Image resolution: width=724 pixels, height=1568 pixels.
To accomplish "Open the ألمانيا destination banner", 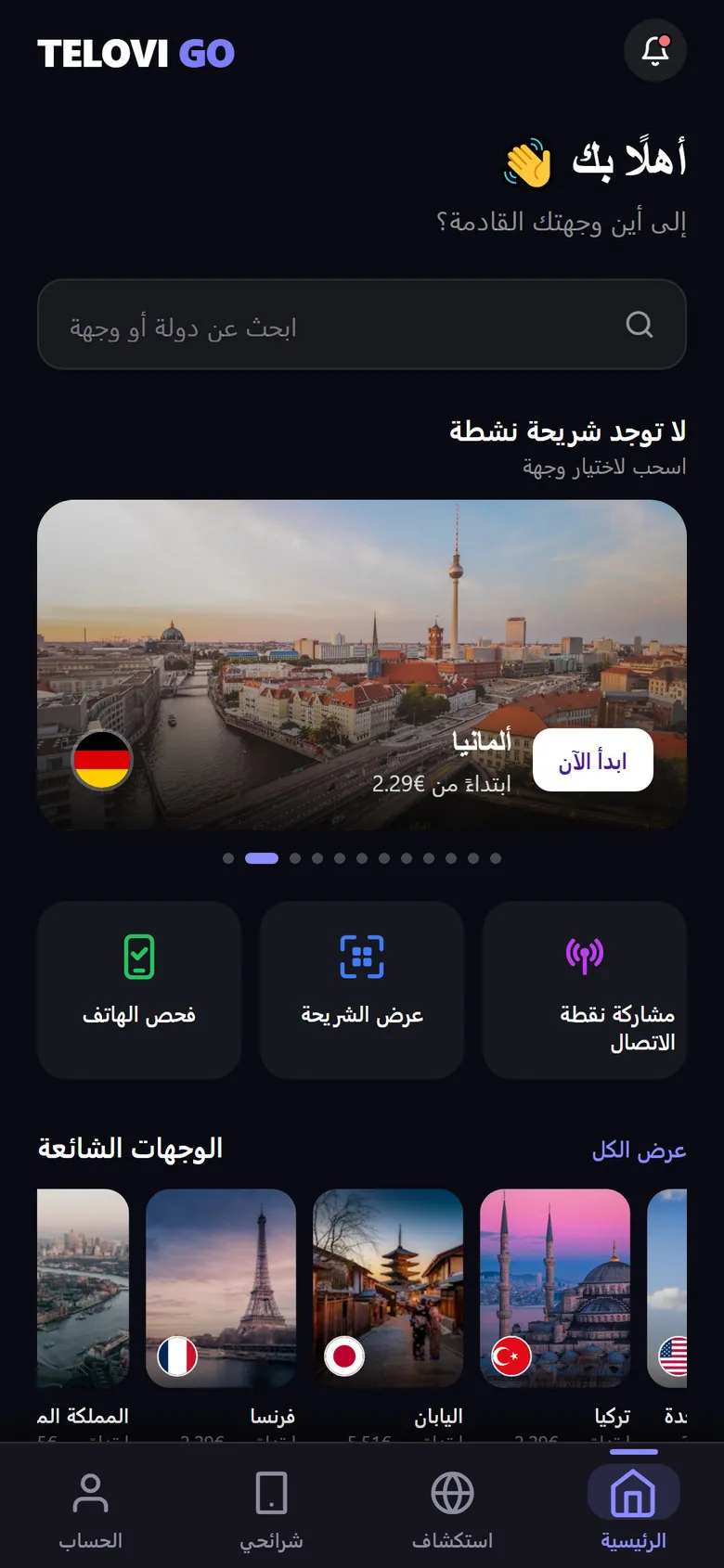I will (x=362, y=664).
